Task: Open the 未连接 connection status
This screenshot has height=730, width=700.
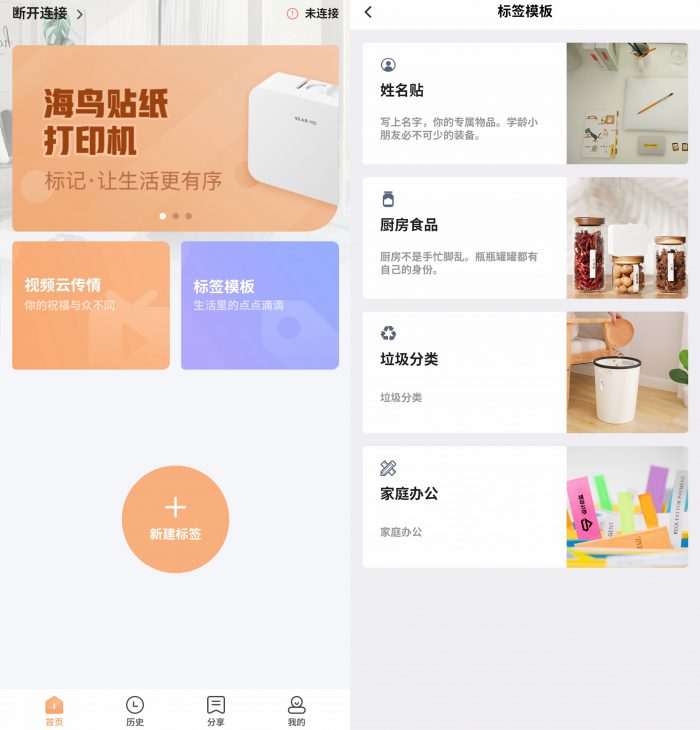Action: [313, 13]
